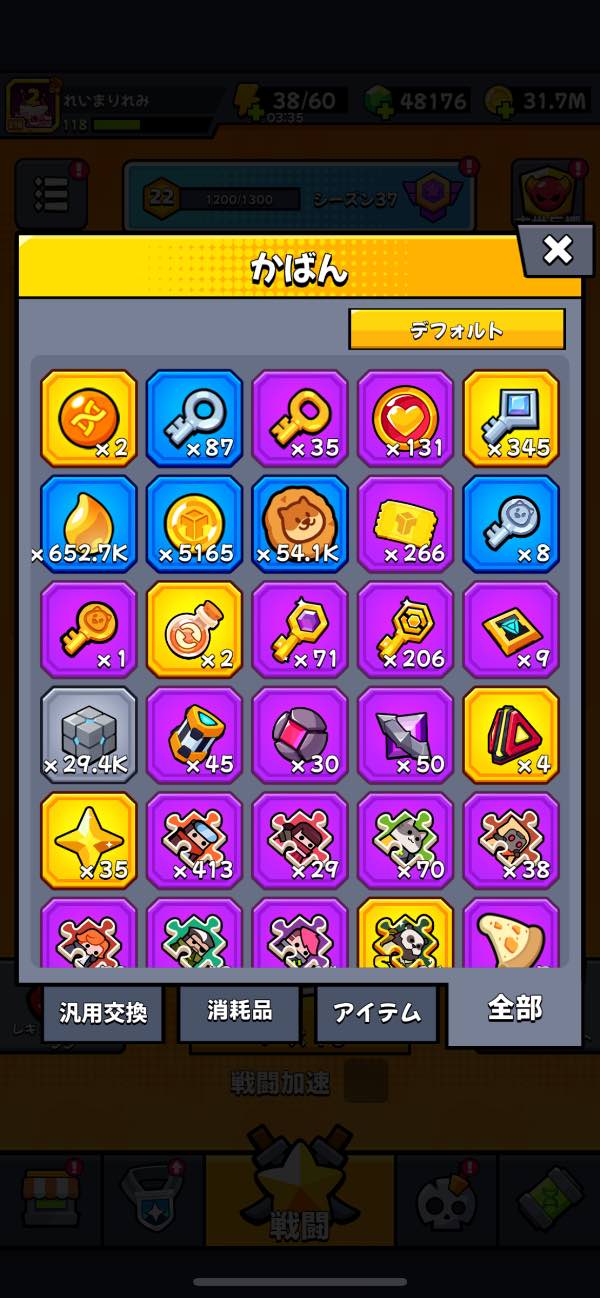Image resolution: width=600 pixels, height=1298 pixels.
Task: Open the heart coin item ×131
Action: point(405,417)
